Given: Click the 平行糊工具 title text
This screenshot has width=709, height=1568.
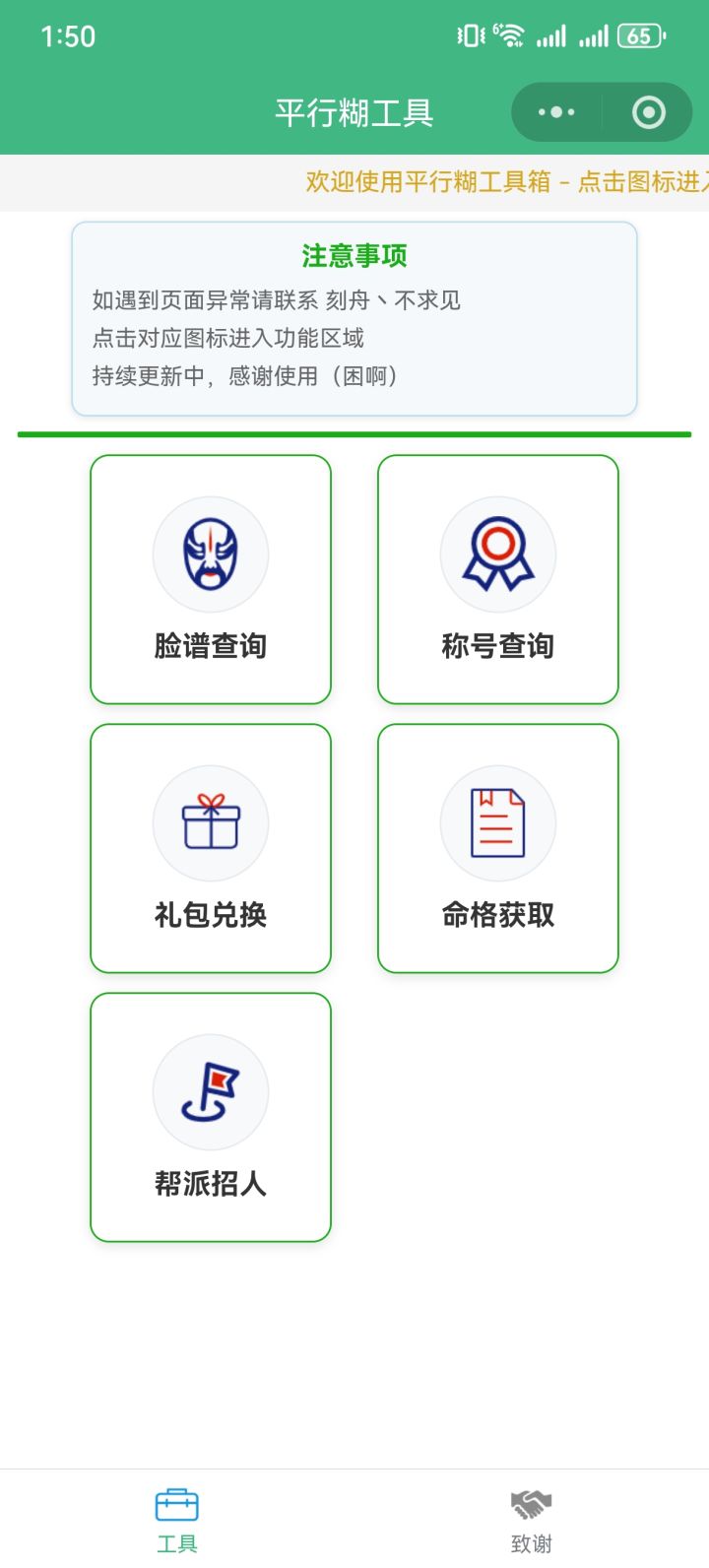Looking at the screenshot, I should [353, 112].
